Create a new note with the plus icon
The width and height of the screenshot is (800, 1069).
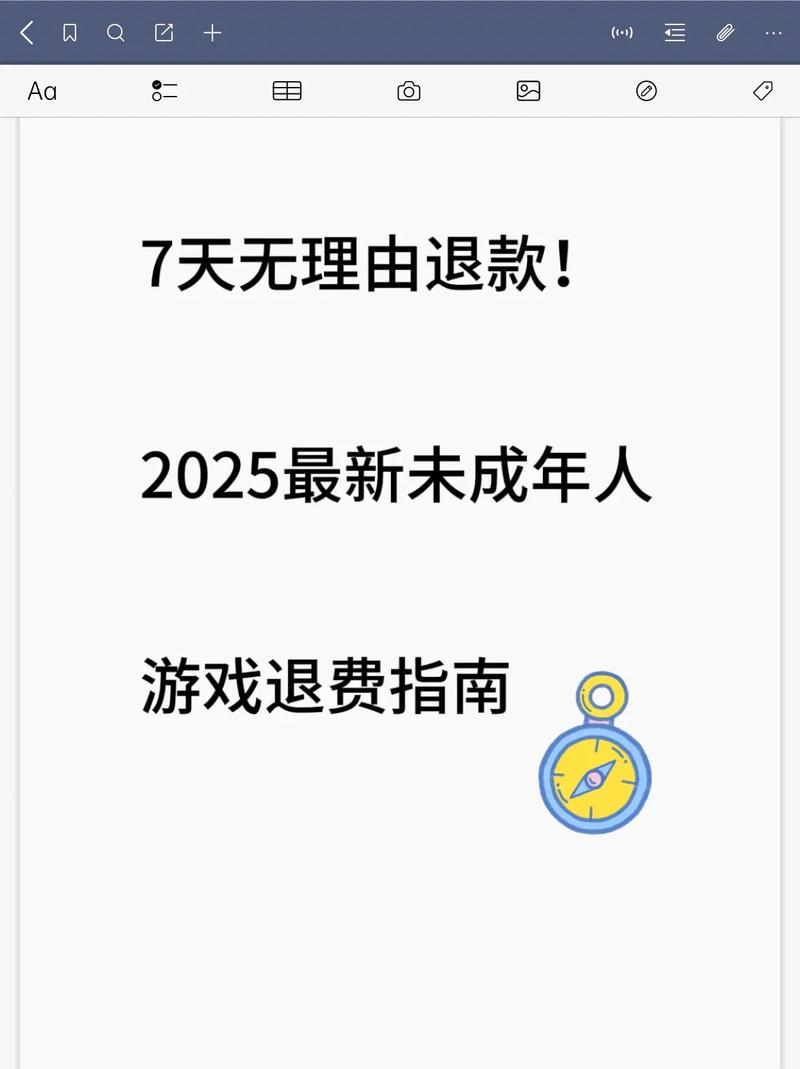click(x=212, y=32)
